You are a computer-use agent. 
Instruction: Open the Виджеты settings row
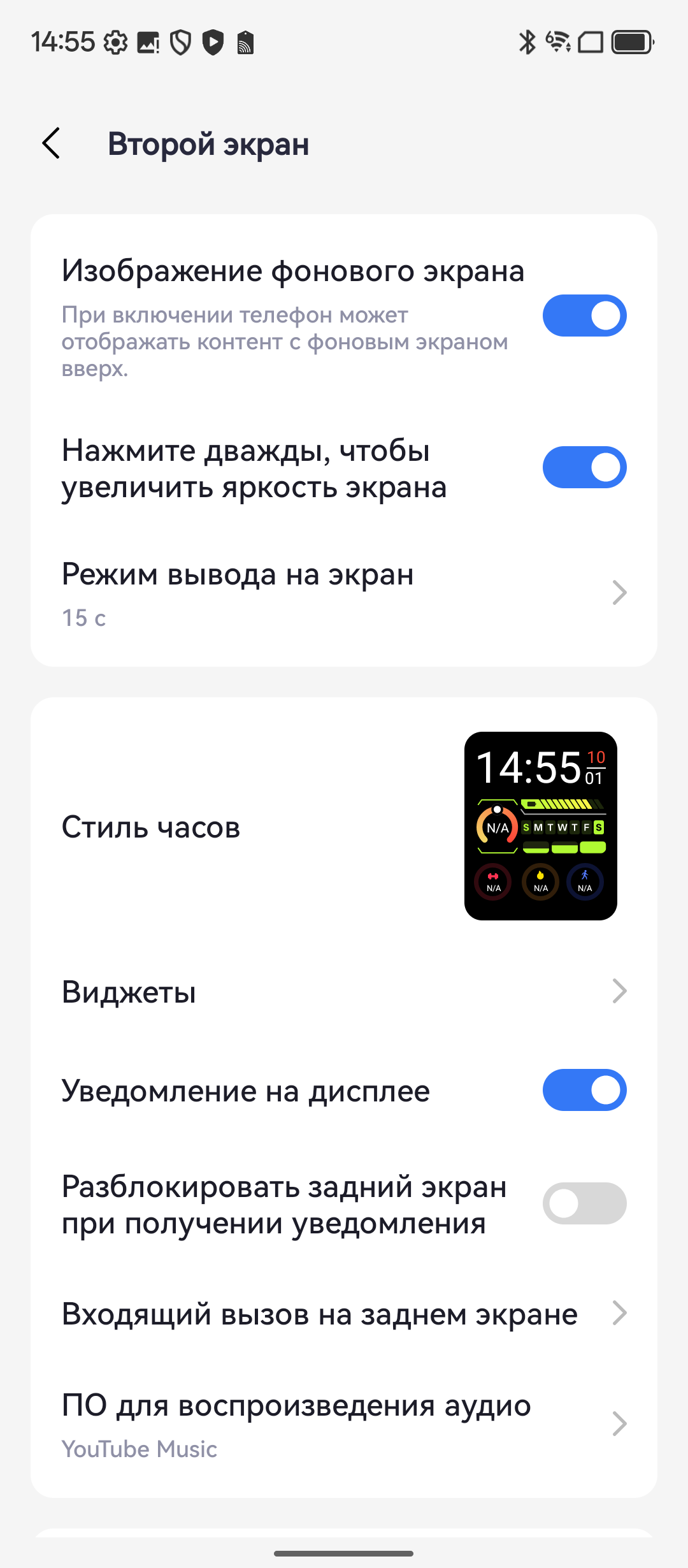click(x=344, y=992)
